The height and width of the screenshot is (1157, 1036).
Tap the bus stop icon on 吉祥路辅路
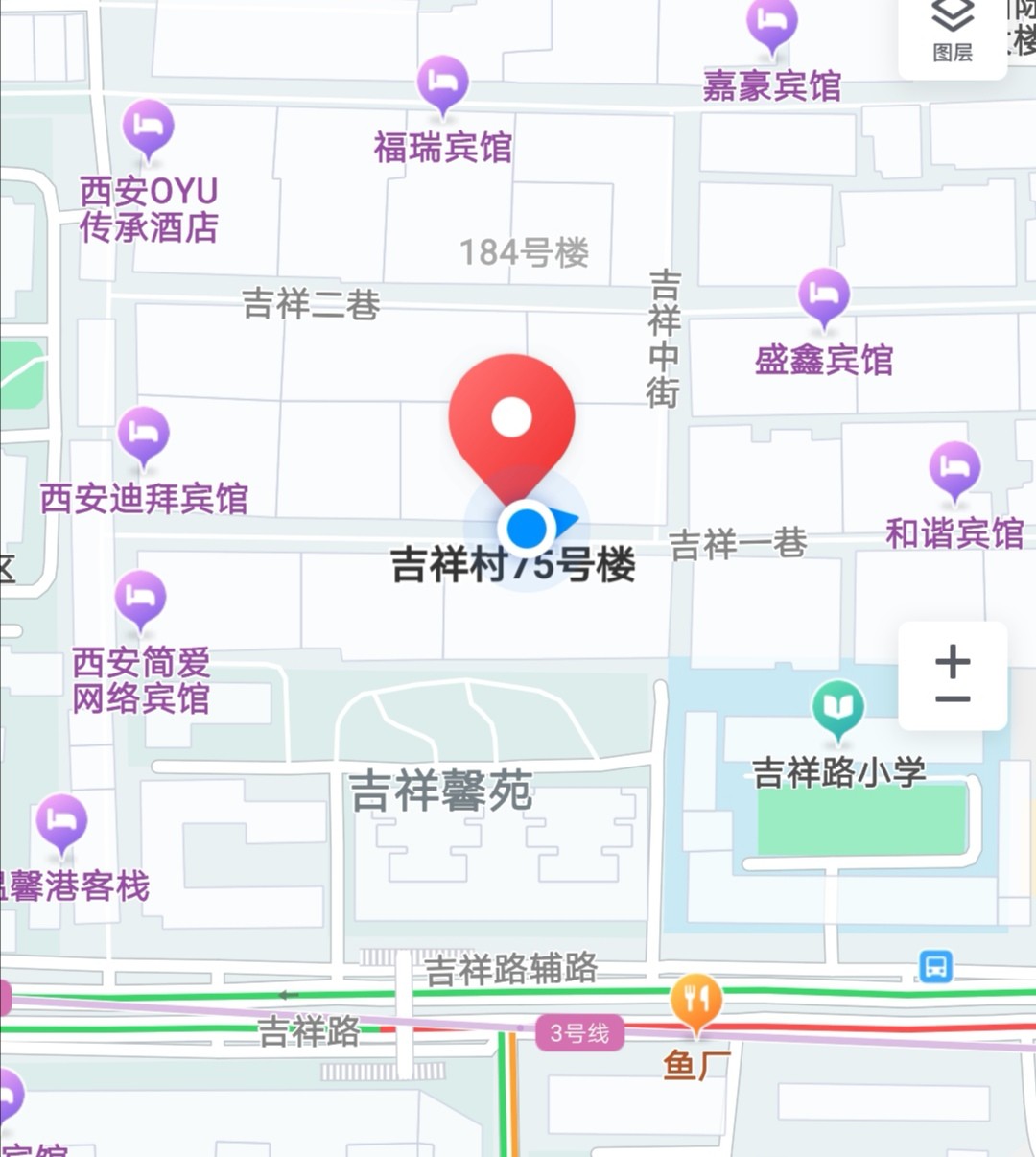[x=936, y=966]
